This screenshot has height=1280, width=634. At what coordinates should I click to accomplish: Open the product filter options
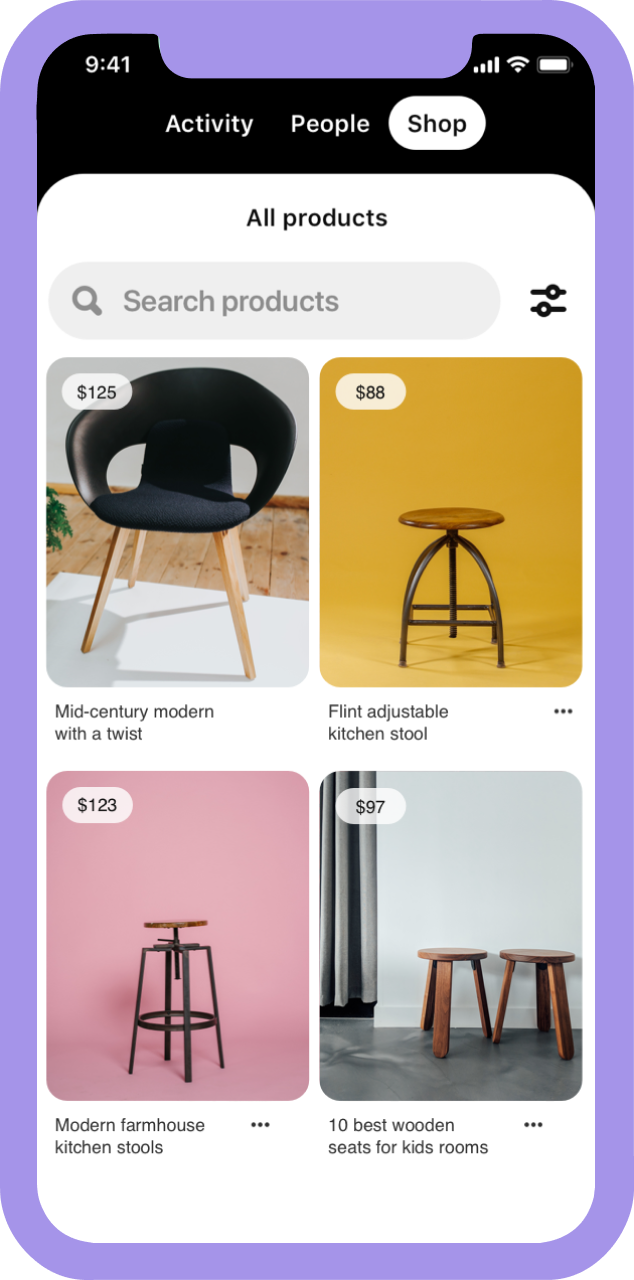coord(548,301)
